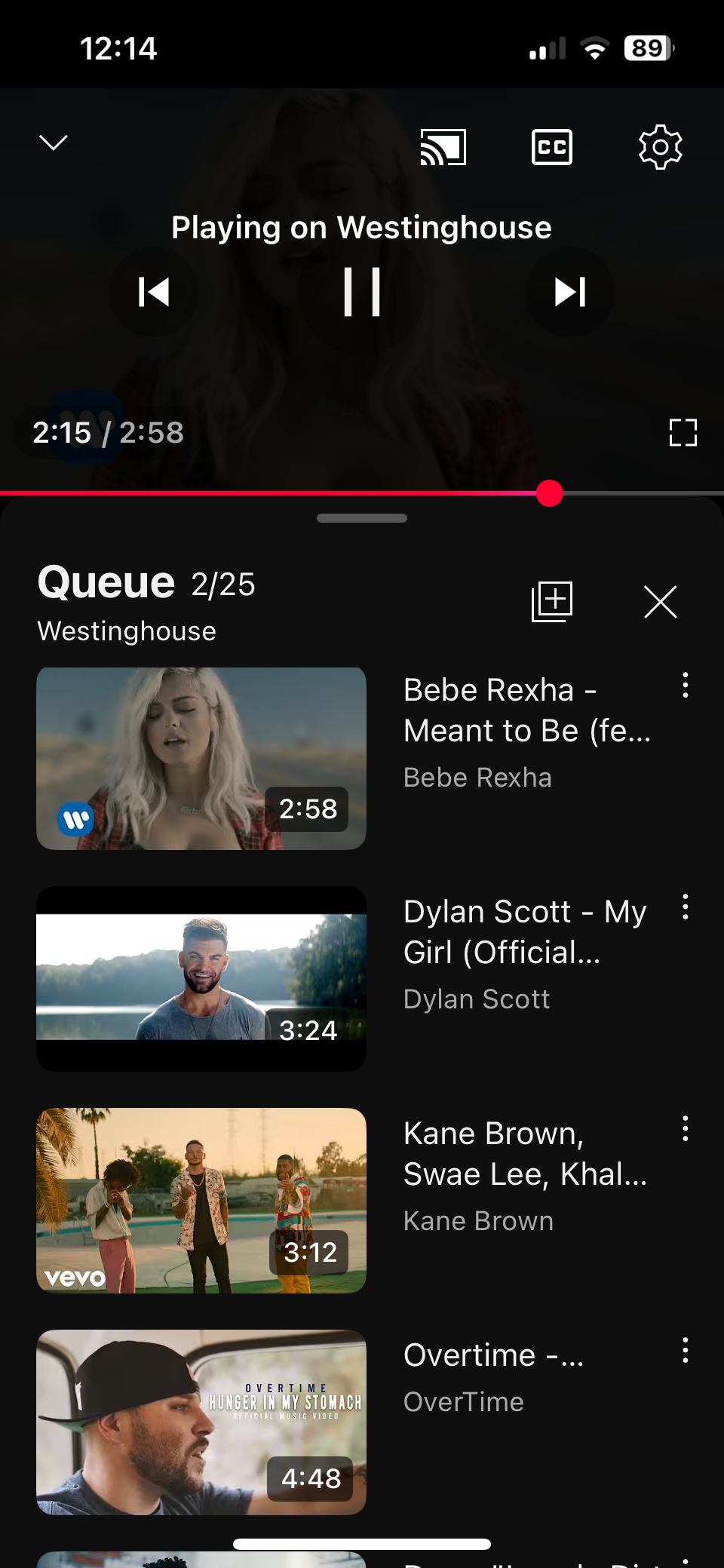
Task: Open options for Kane Brown video
Action: click(685, 1128)
